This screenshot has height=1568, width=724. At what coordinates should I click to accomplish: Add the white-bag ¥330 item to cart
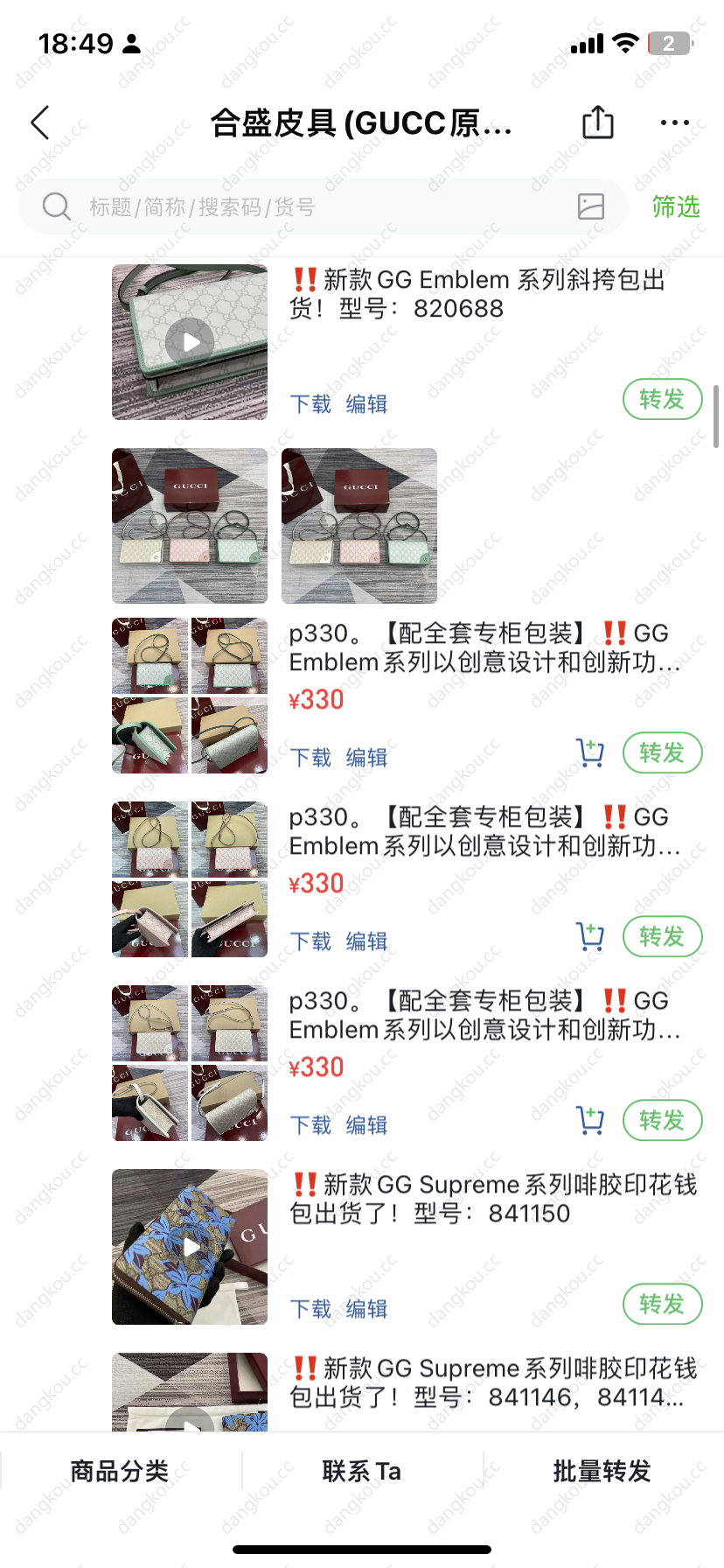pyautogui.click(x=590, y=1120)
